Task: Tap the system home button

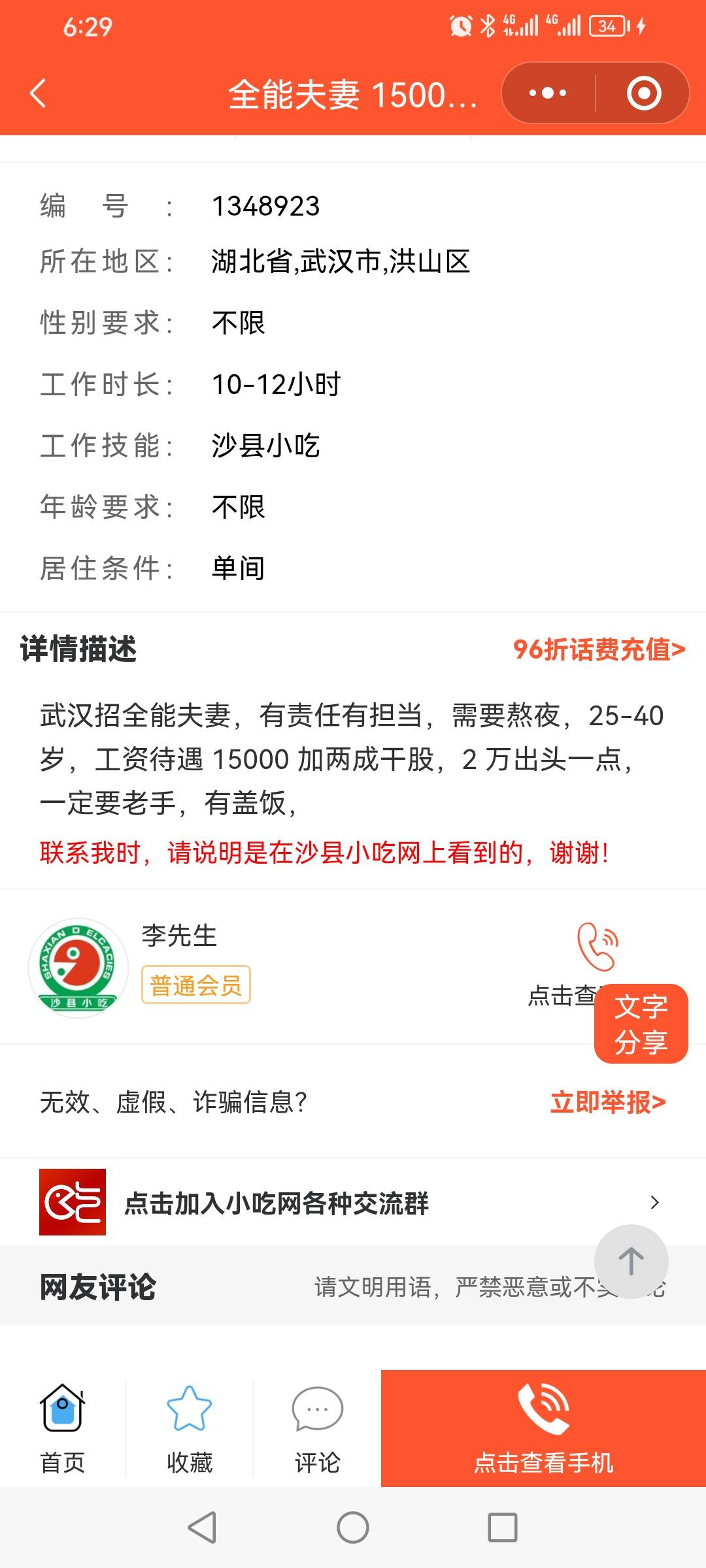Action: pyautogui.click(x=353, y=1527)
